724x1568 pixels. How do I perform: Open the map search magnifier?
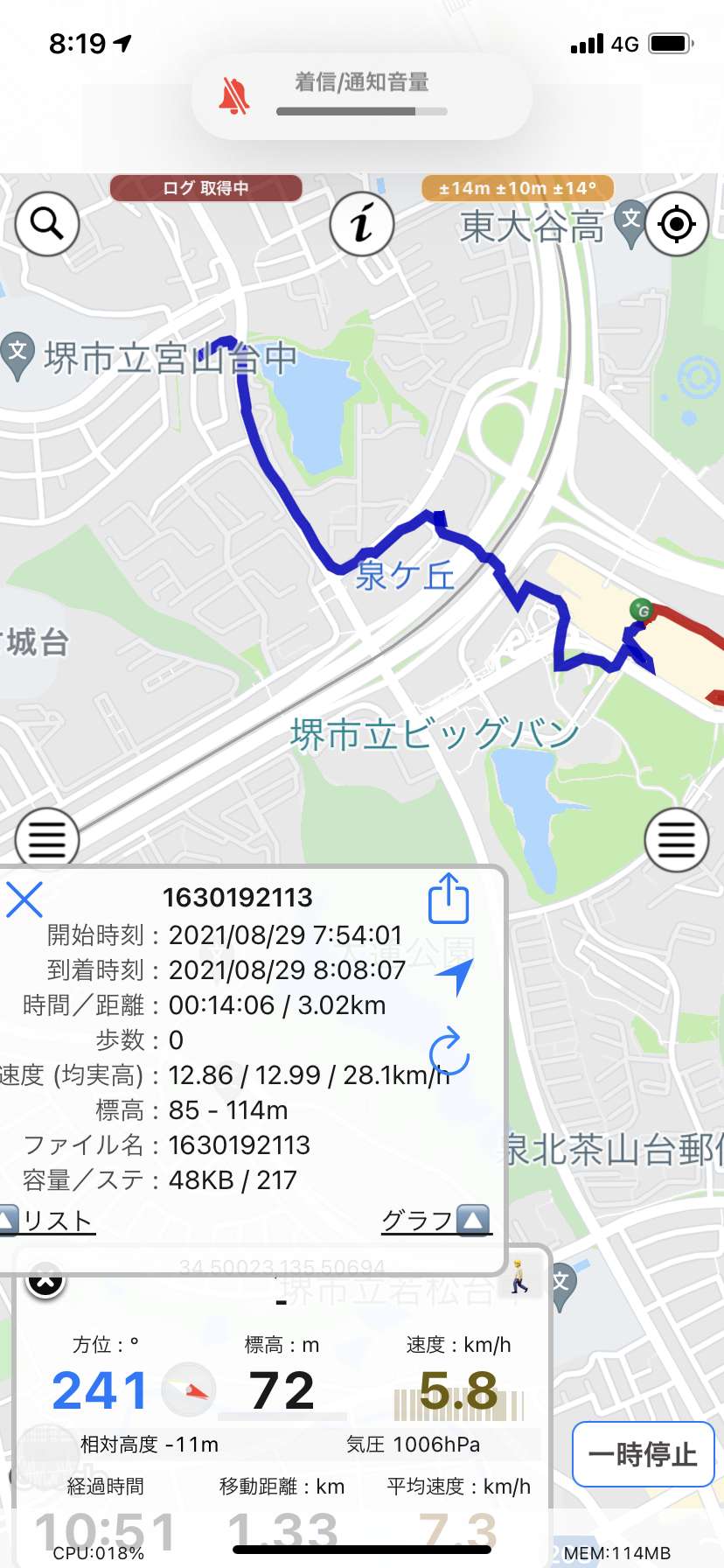(47, 224)
